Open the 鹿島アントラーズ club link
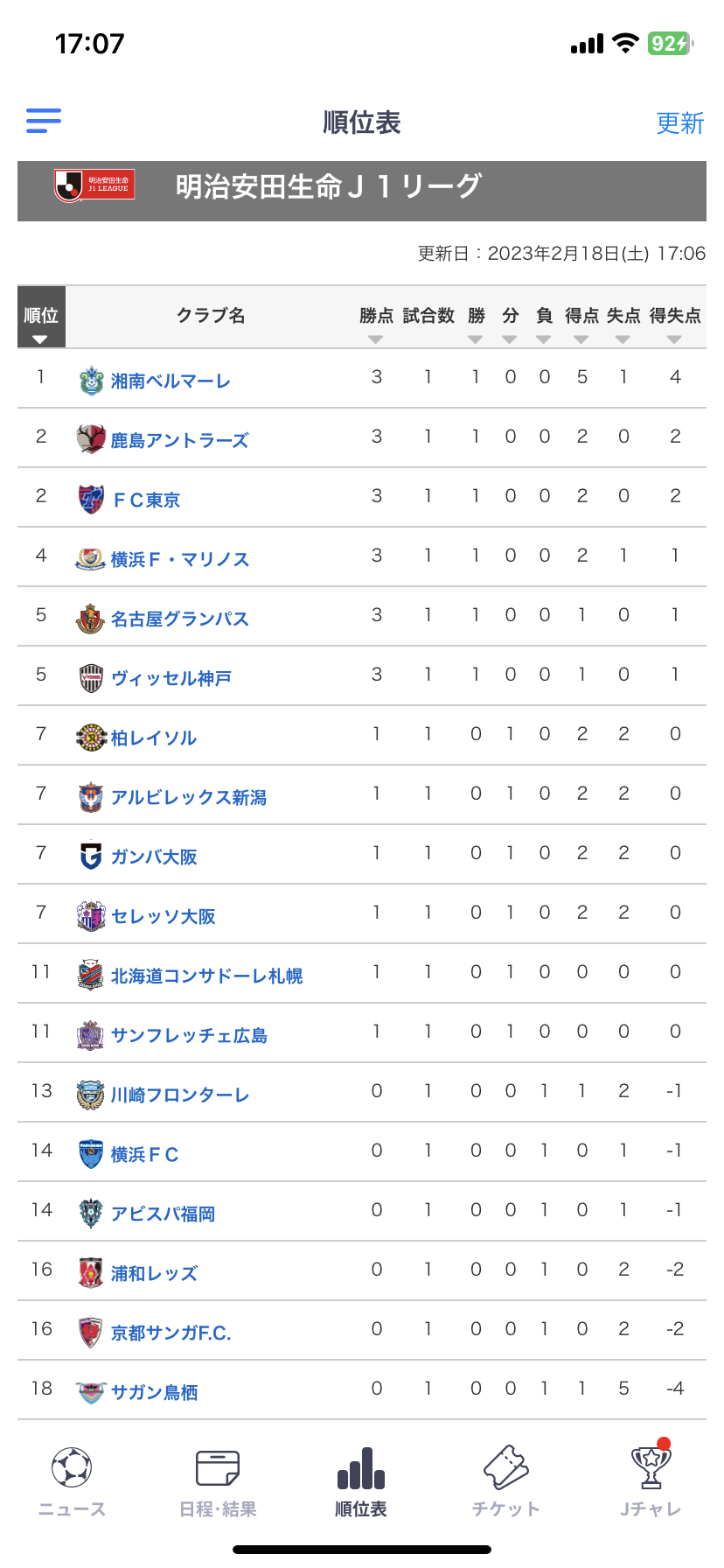 click(179, 440)
